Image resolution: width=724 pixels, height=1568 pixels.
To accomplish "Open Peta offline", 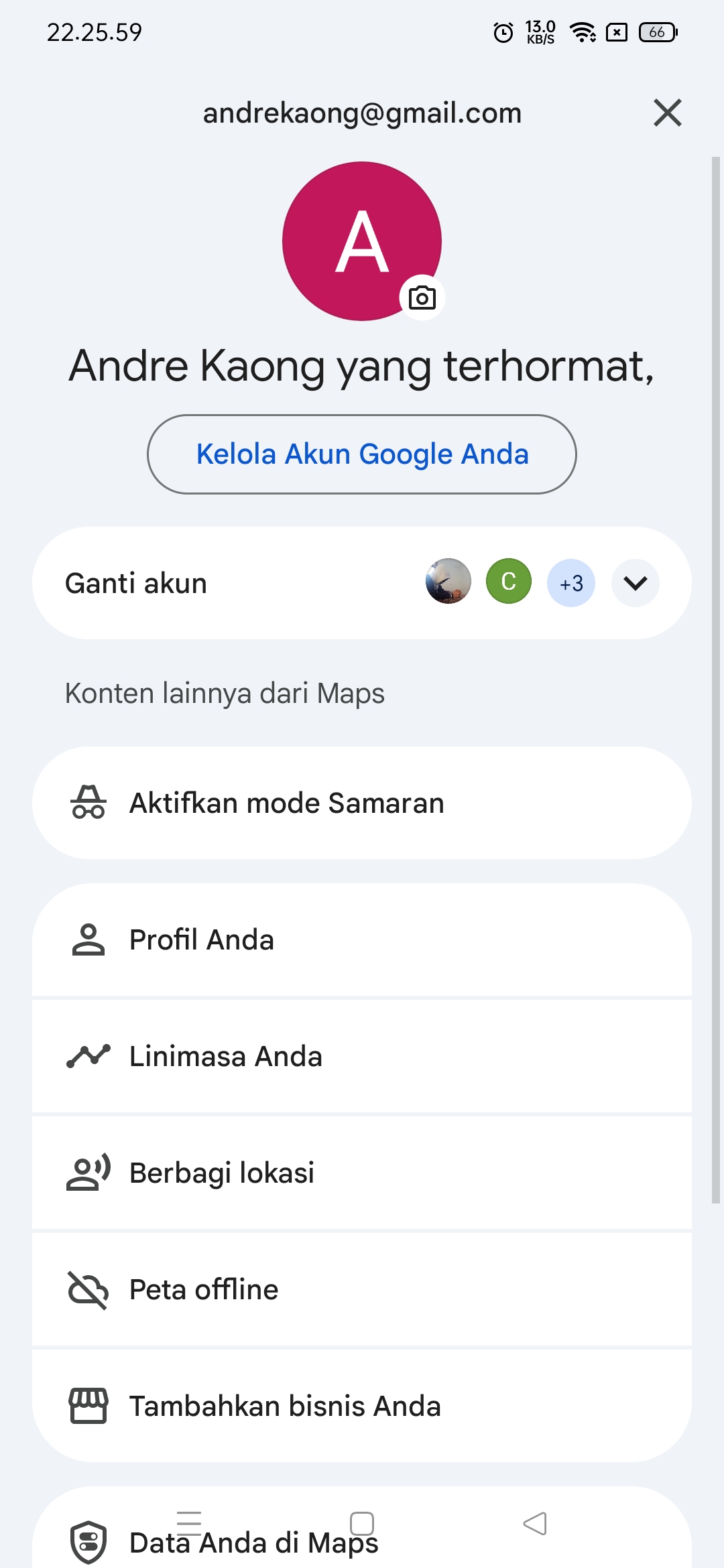I will click(x=362, y=1289).
